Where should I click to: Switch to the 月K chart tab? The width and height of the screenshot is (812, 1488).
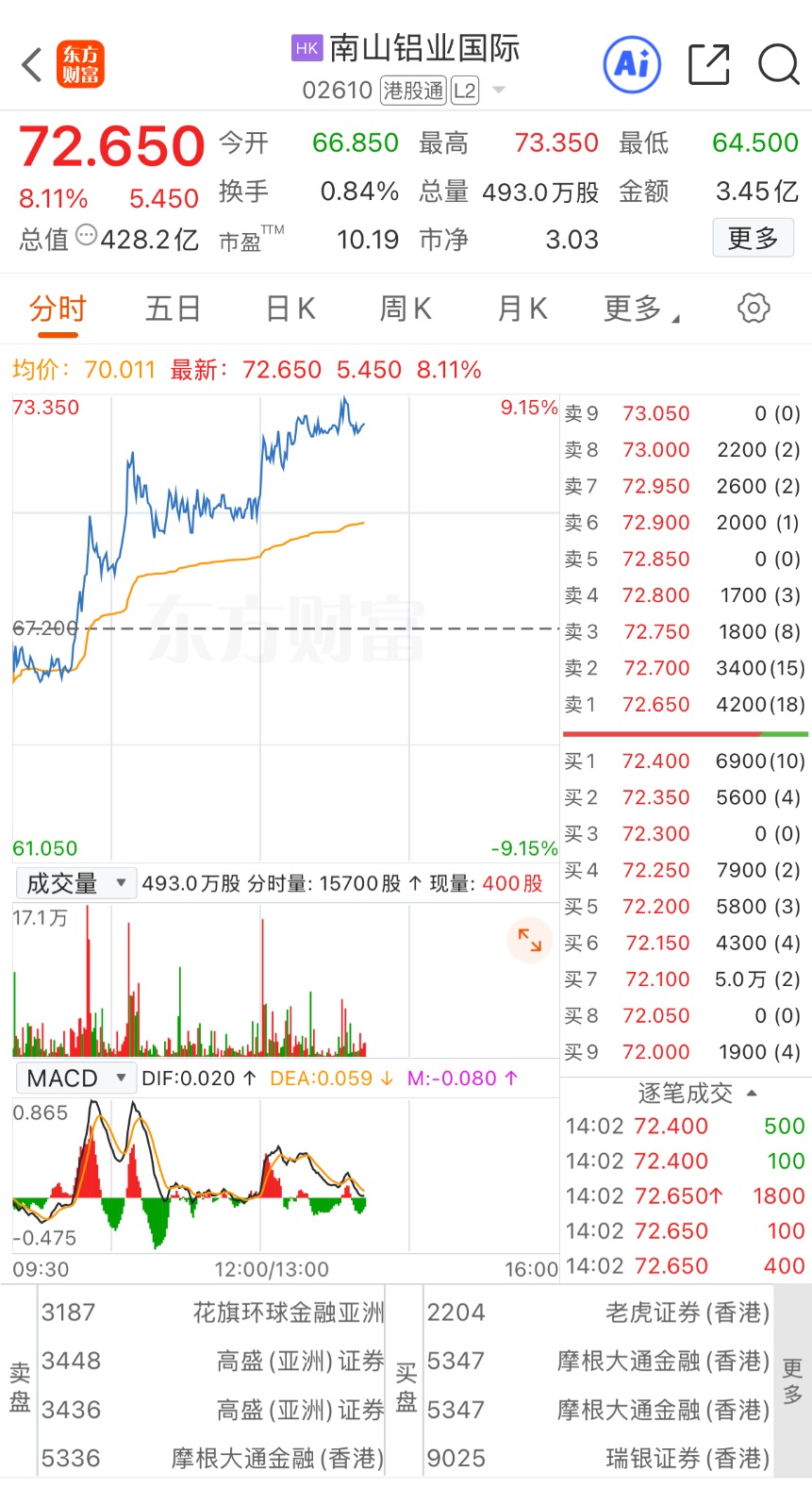click(522, 309)
